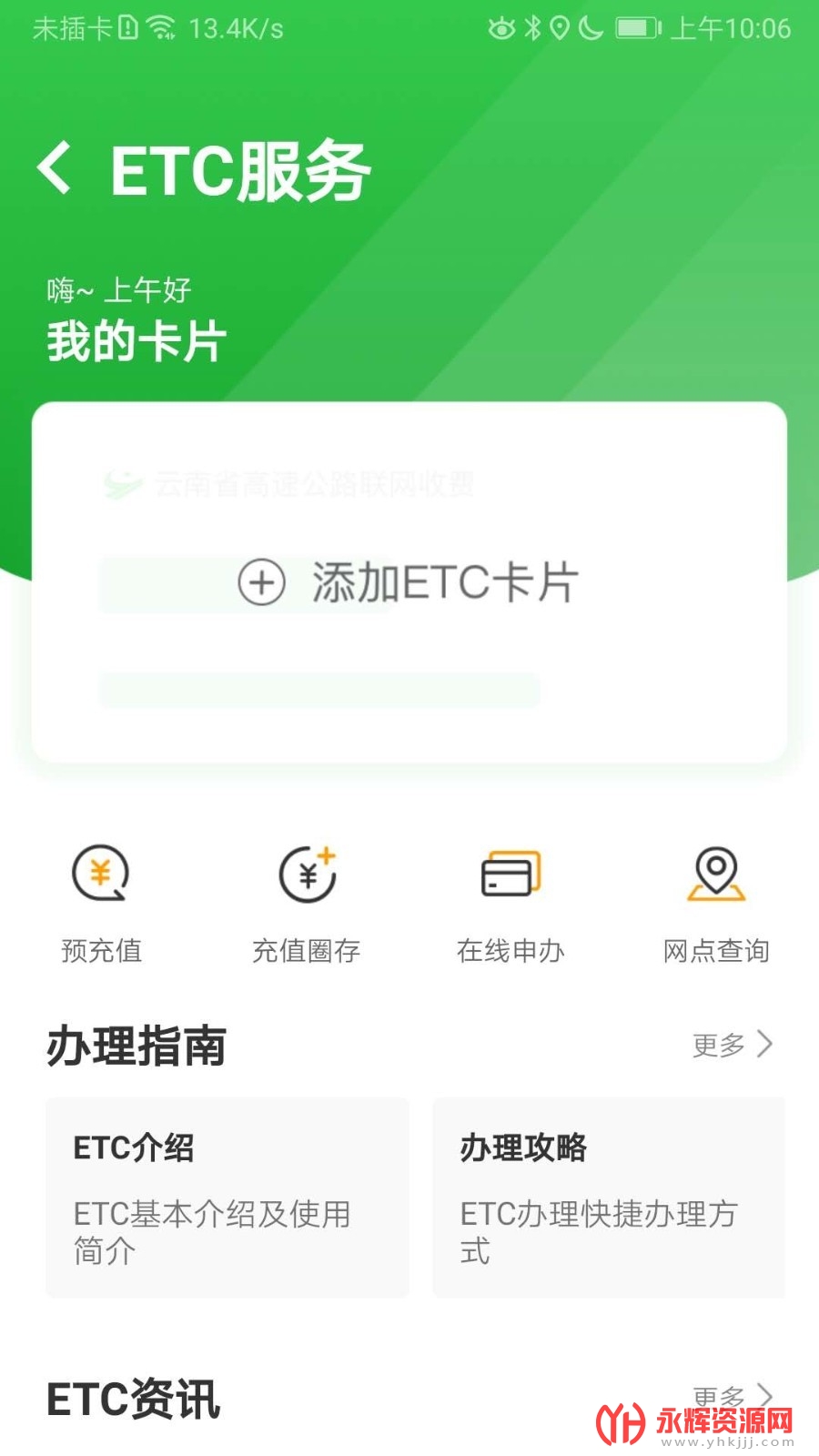View 更多 in 办理指南 section
The height and width of the screenshot is (1456, 819).
[732, 1045]
